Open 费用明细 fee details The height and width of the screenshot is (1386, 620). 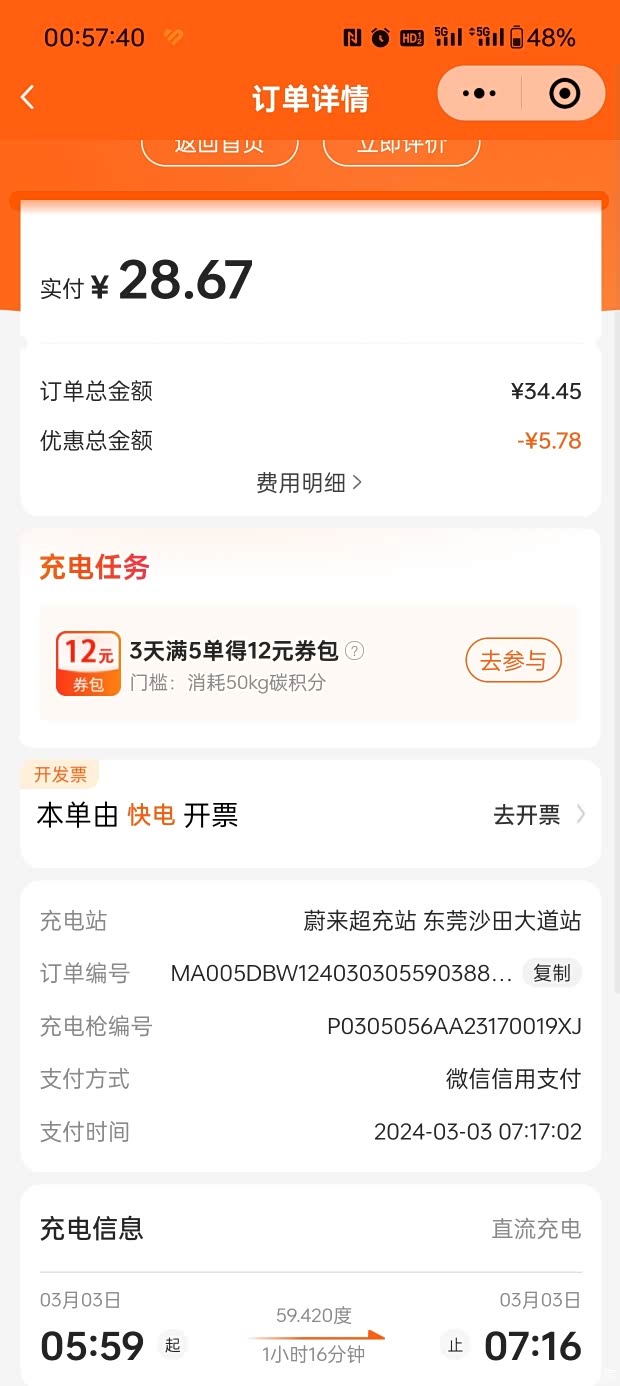coord(309,483)
